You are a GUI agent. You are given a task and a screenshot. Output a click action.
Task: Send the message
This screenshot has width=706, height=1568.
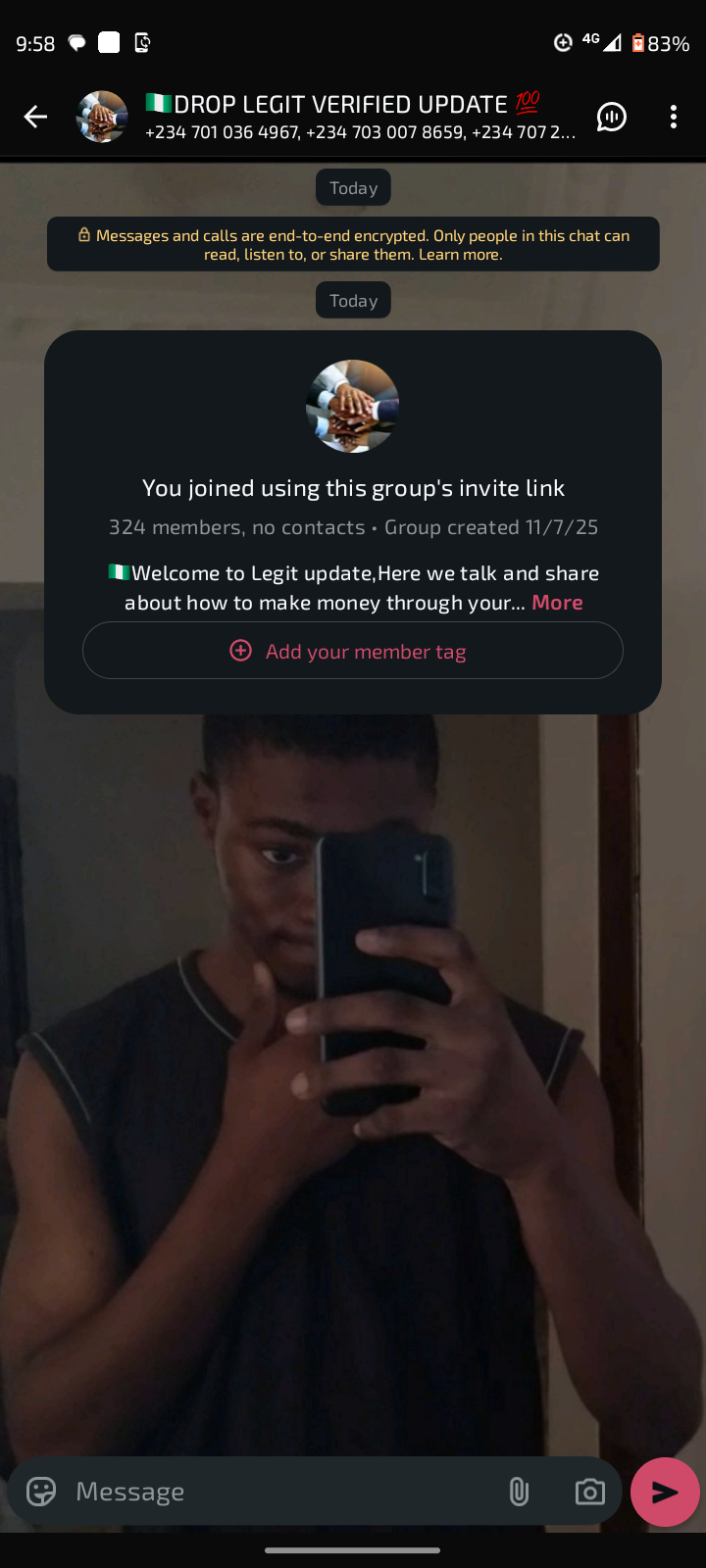(665, 1492)
